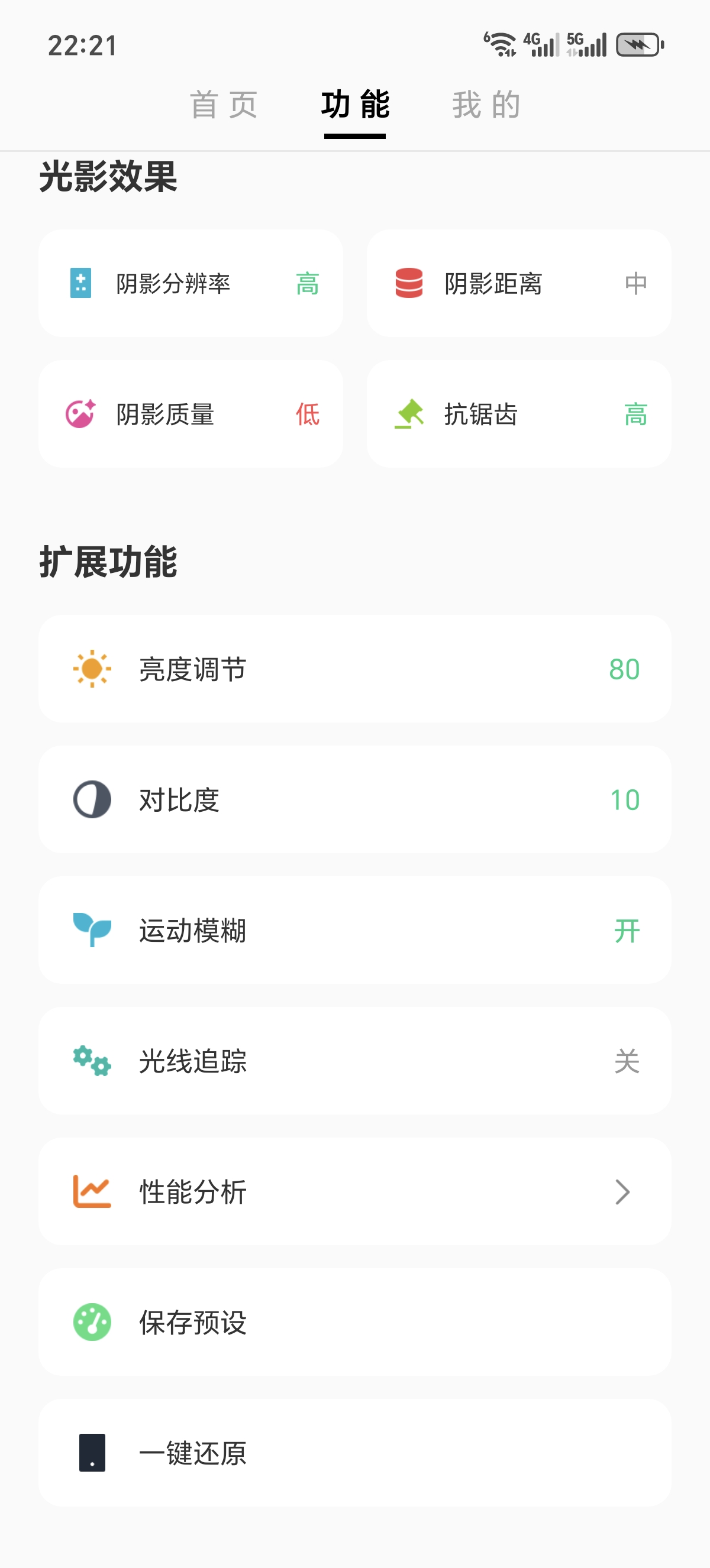Switch to the 首页 tab
This screenshot has width=710, height=1568.
tap(224, 104)
